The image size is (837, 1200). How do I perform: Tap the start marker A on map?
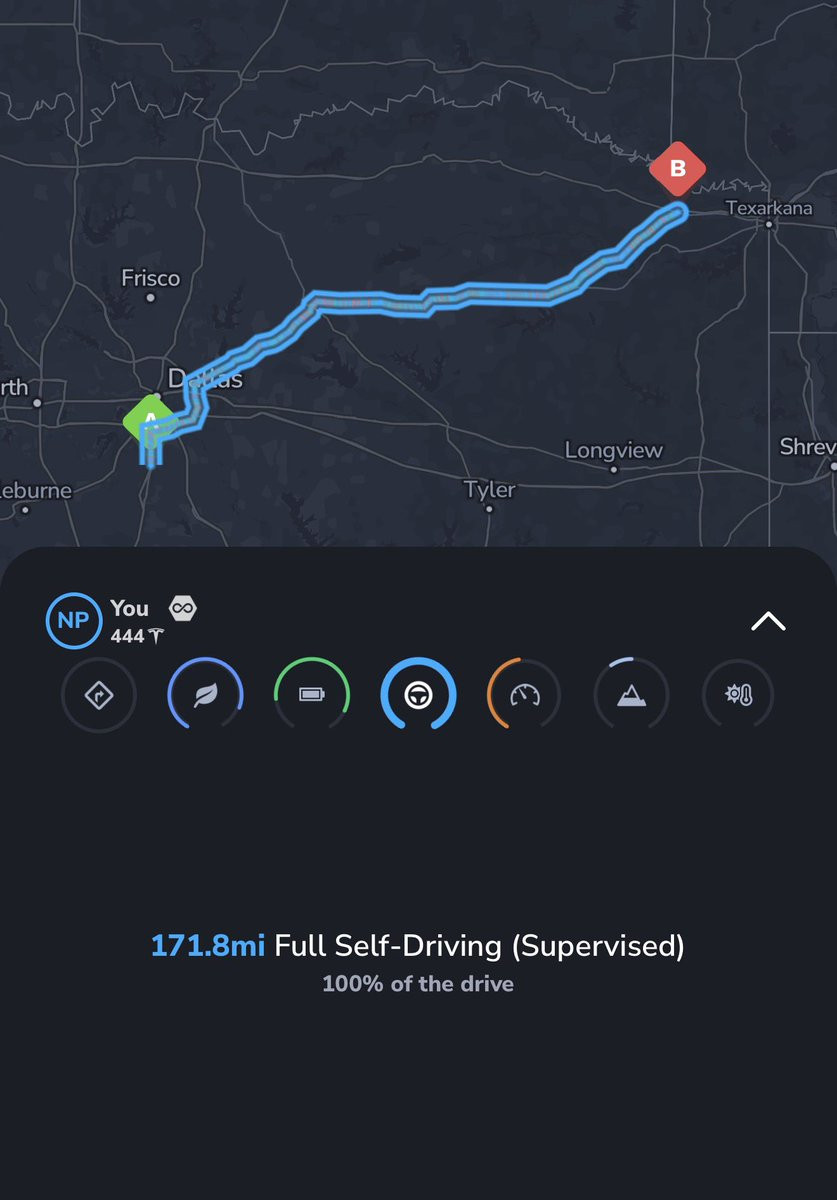tap(147, 419)
